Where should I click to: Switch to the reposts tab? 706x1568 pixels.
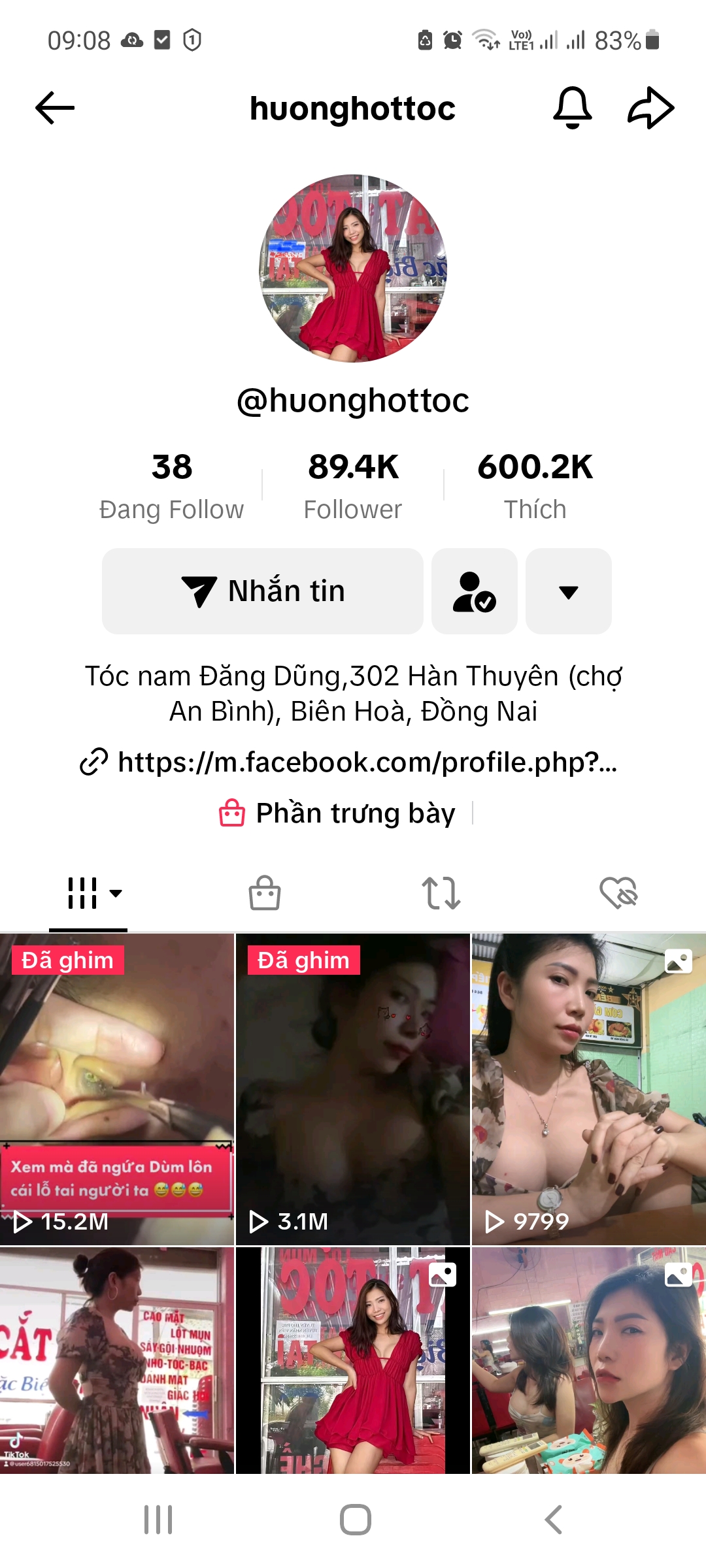441,893
